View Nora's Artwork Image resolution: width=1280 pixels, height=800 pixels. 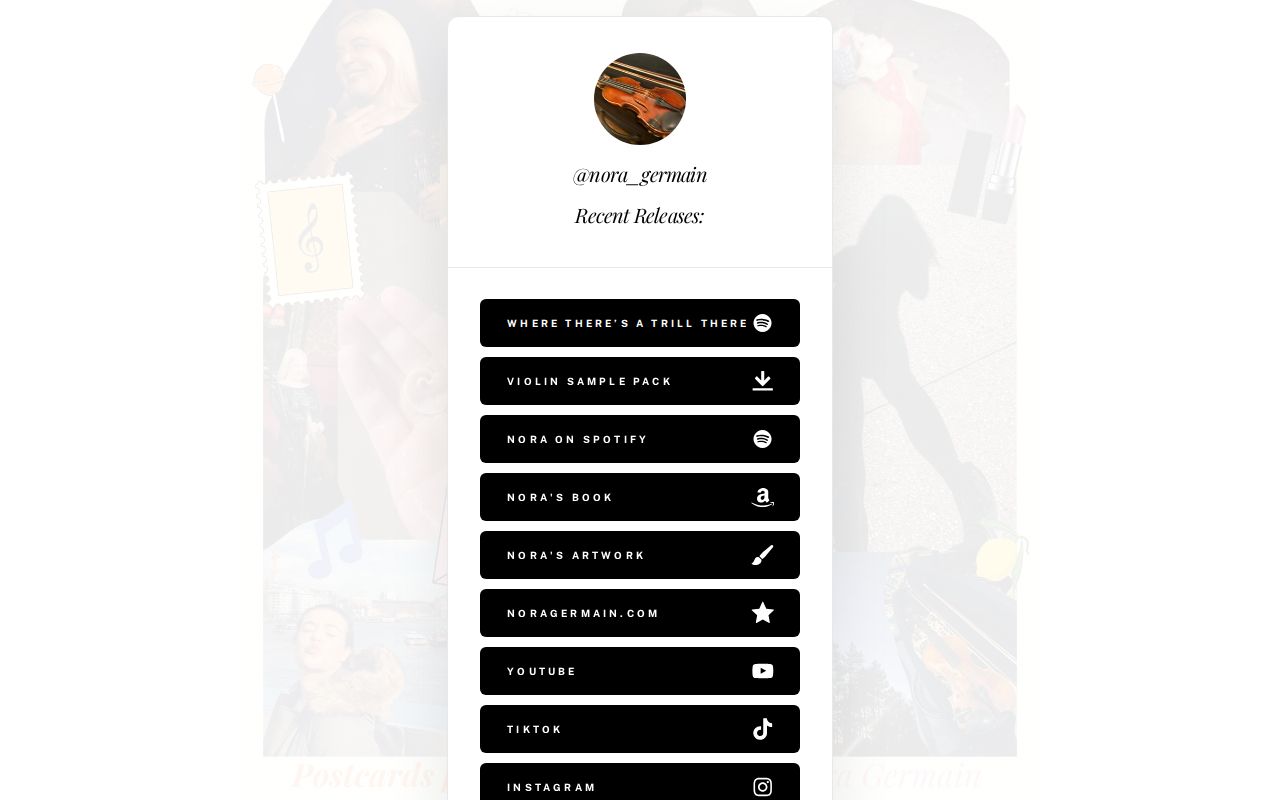coord(639,555)
